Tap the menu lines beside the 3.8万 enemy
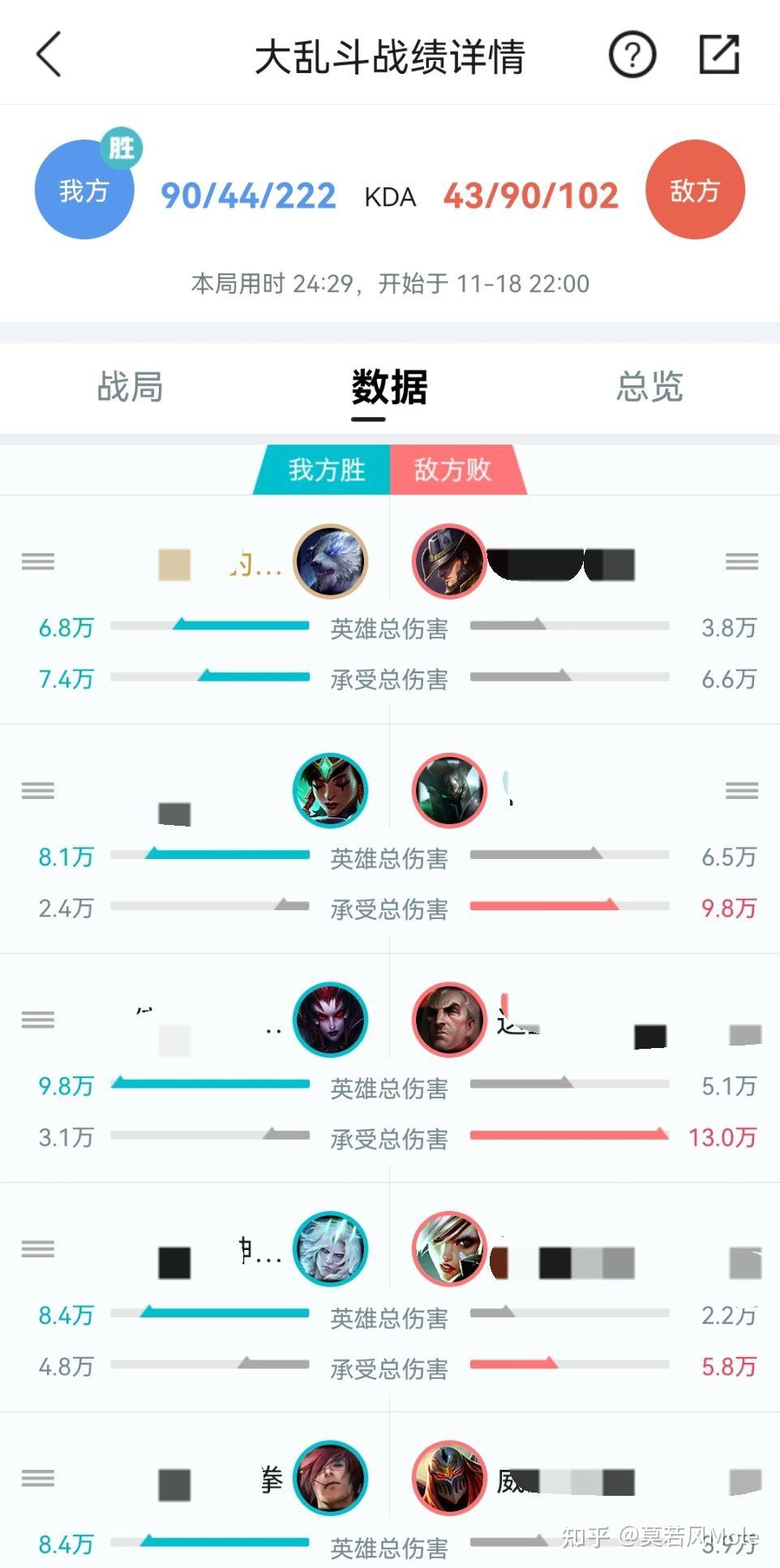Image resolution: width=780 pixels, height=1568 pixels. (x=741, y=561)
